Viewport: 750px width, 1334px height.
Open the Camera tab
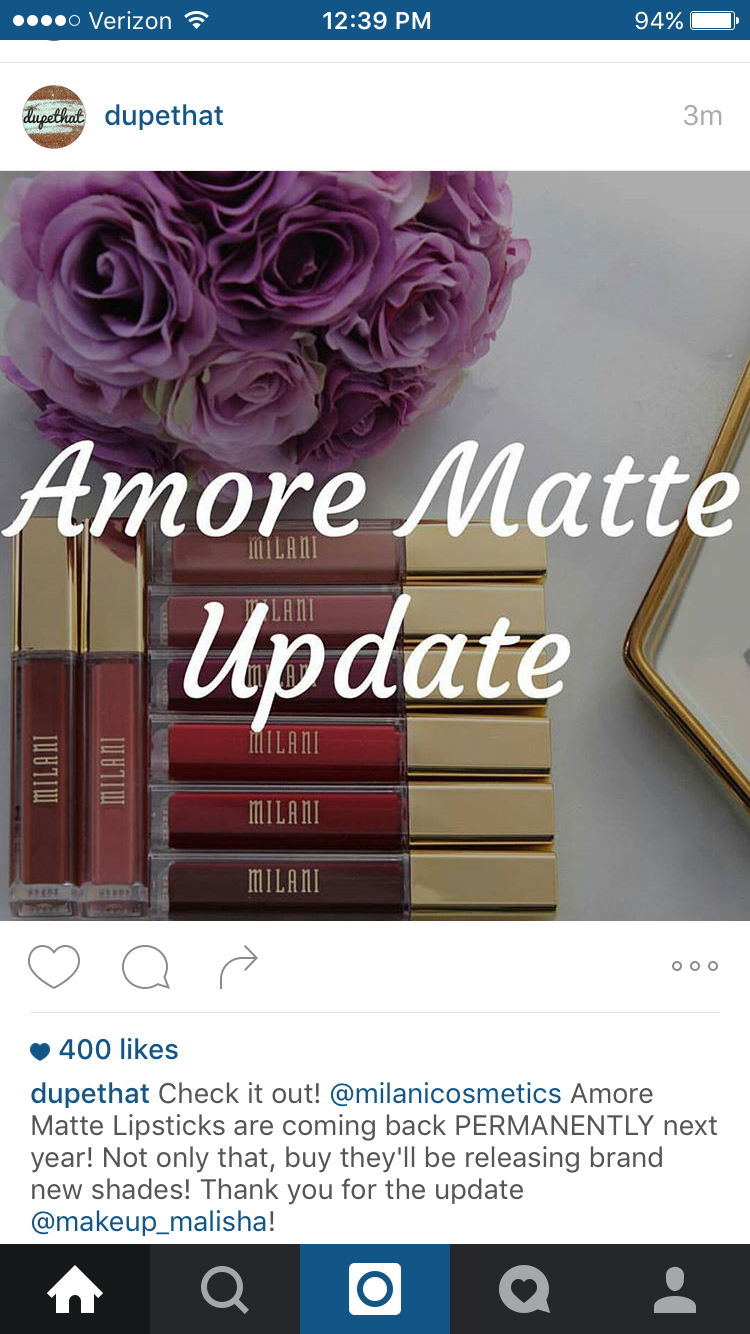coord(375,1289)
